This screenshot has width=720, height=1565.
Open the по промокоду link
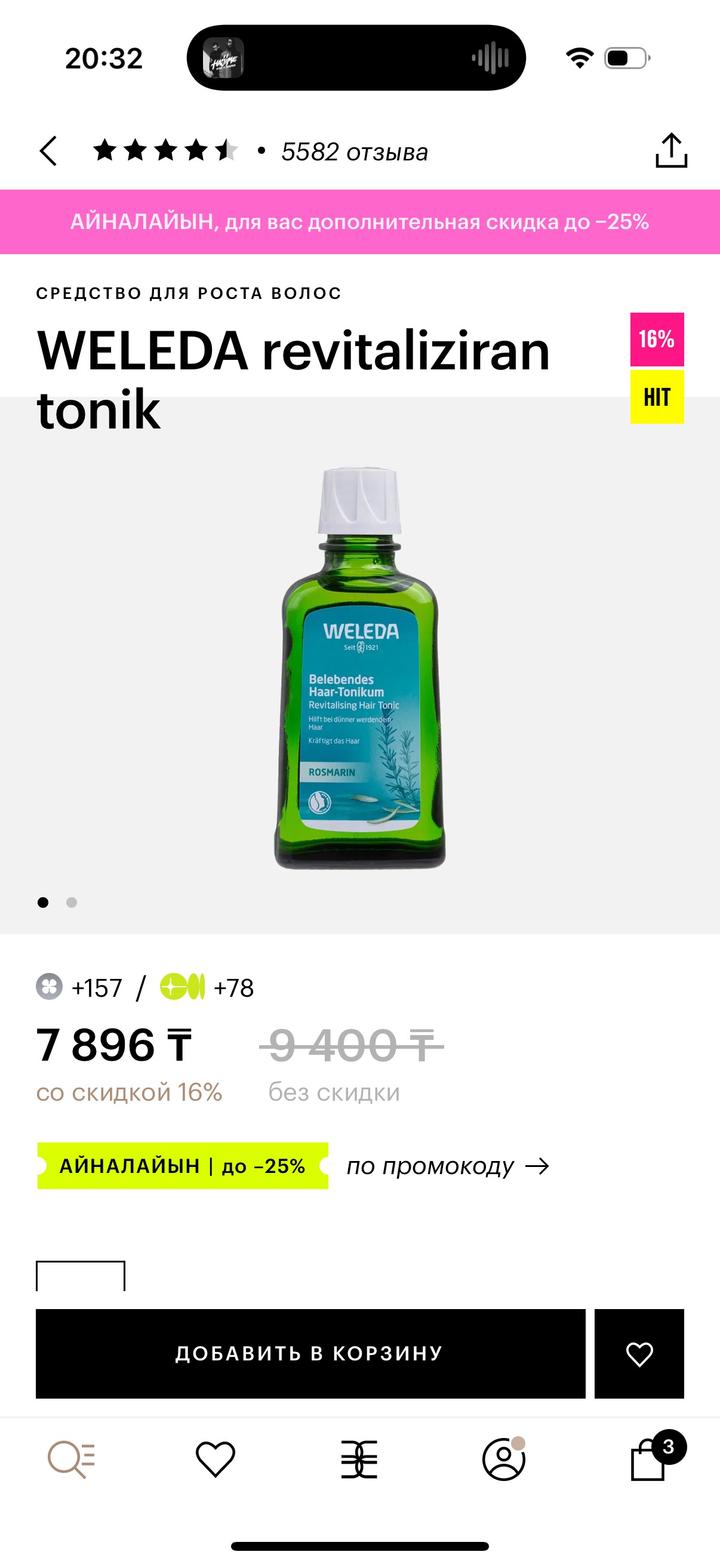point(448,1166)
